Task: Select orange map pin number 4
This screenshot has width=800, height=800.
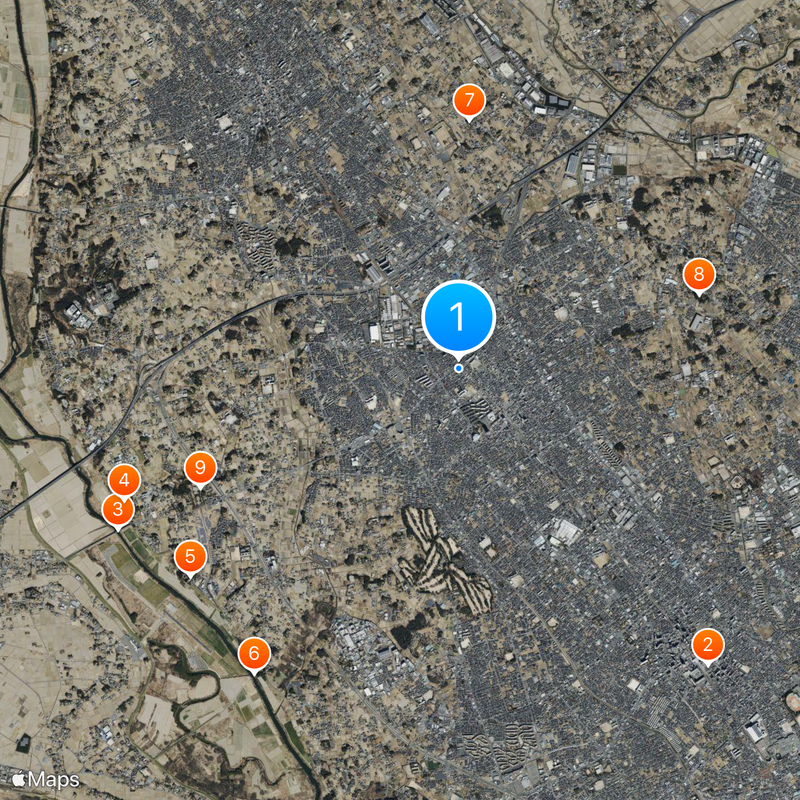Action: click(125, 478)
